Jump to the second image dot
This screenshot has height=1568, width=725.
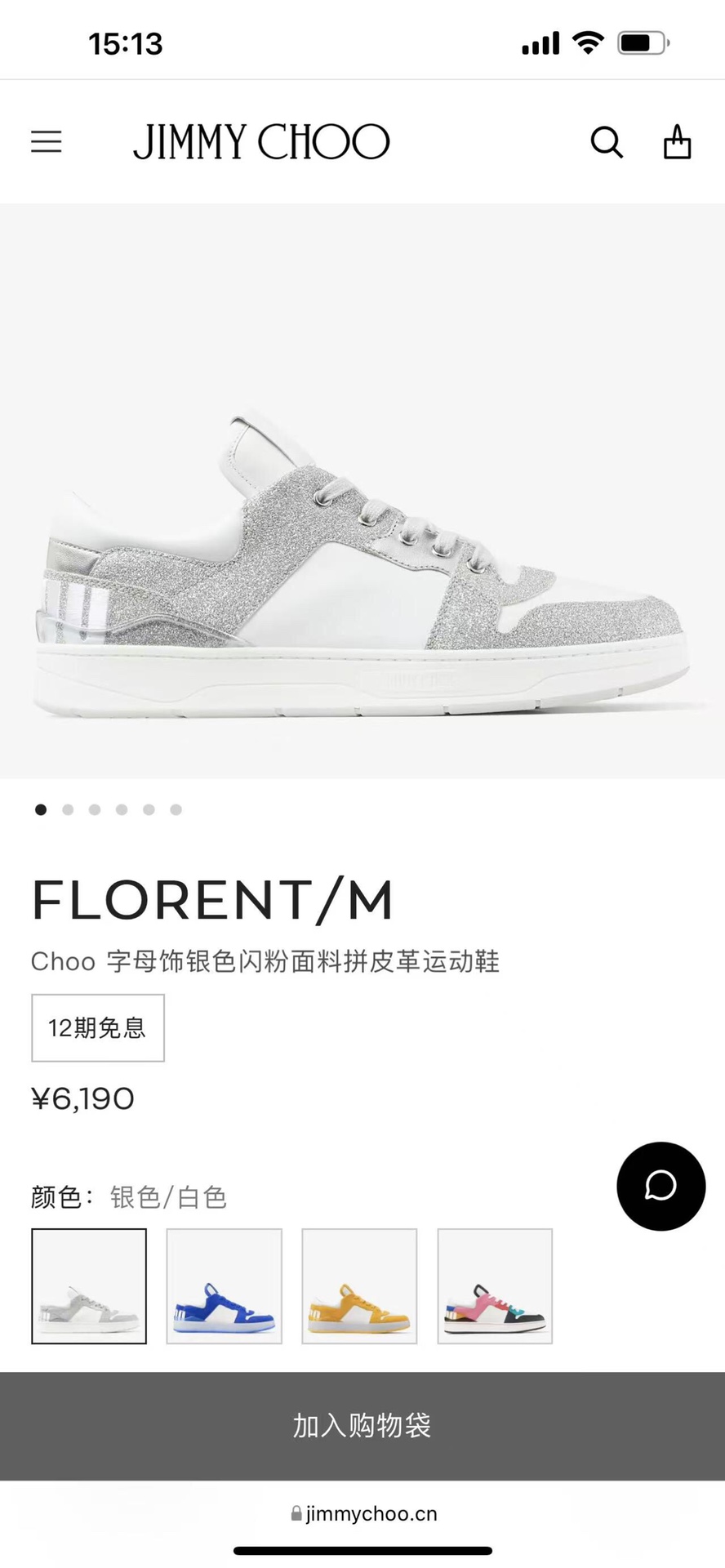(x=68, y=809)
